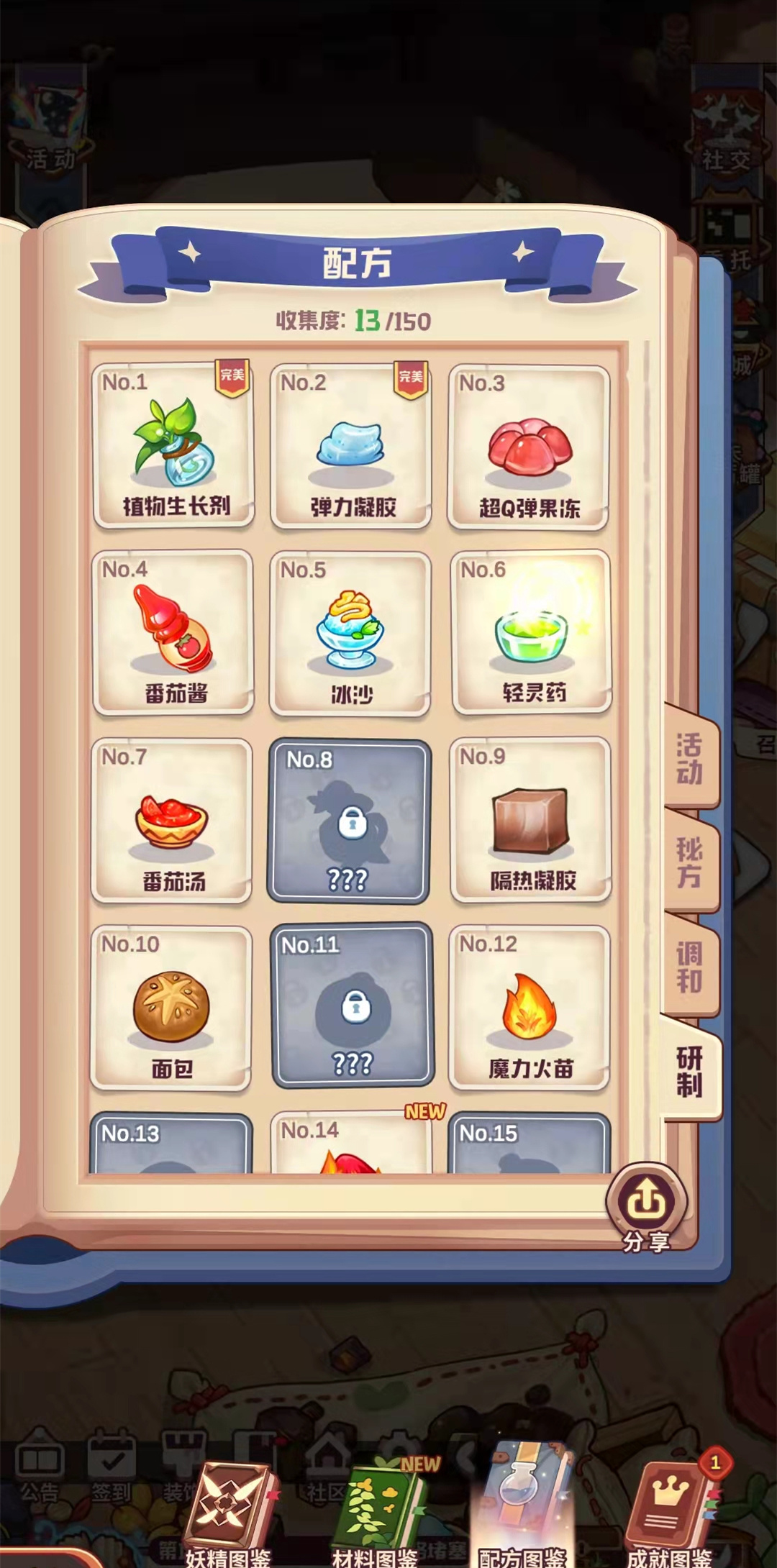This screenshot has width=777, height=1568.
Task: View the 超Q弹果冻 recipe
Action: click(529, 447)
